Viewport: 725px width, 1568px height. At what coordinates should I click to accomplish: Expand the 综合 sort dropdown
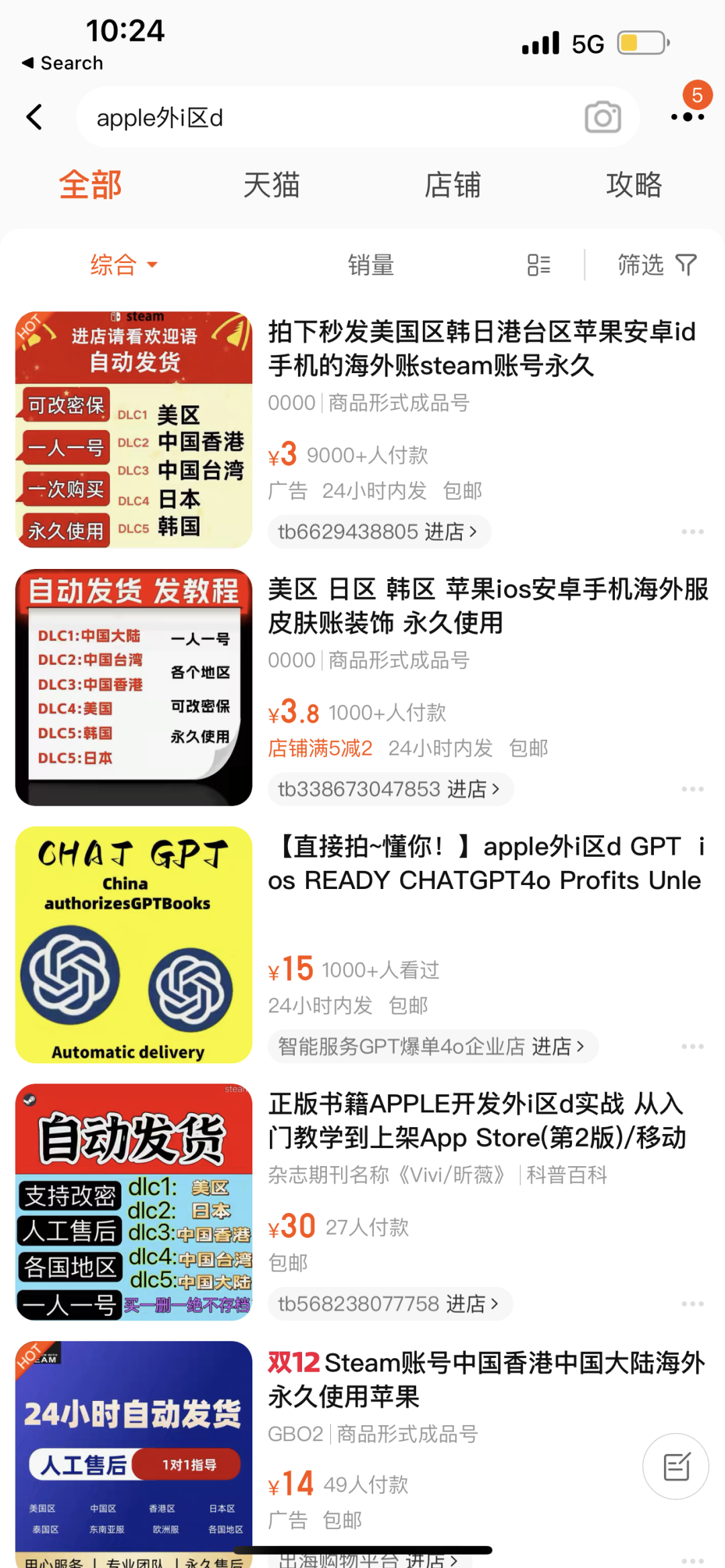pos(124,264)
